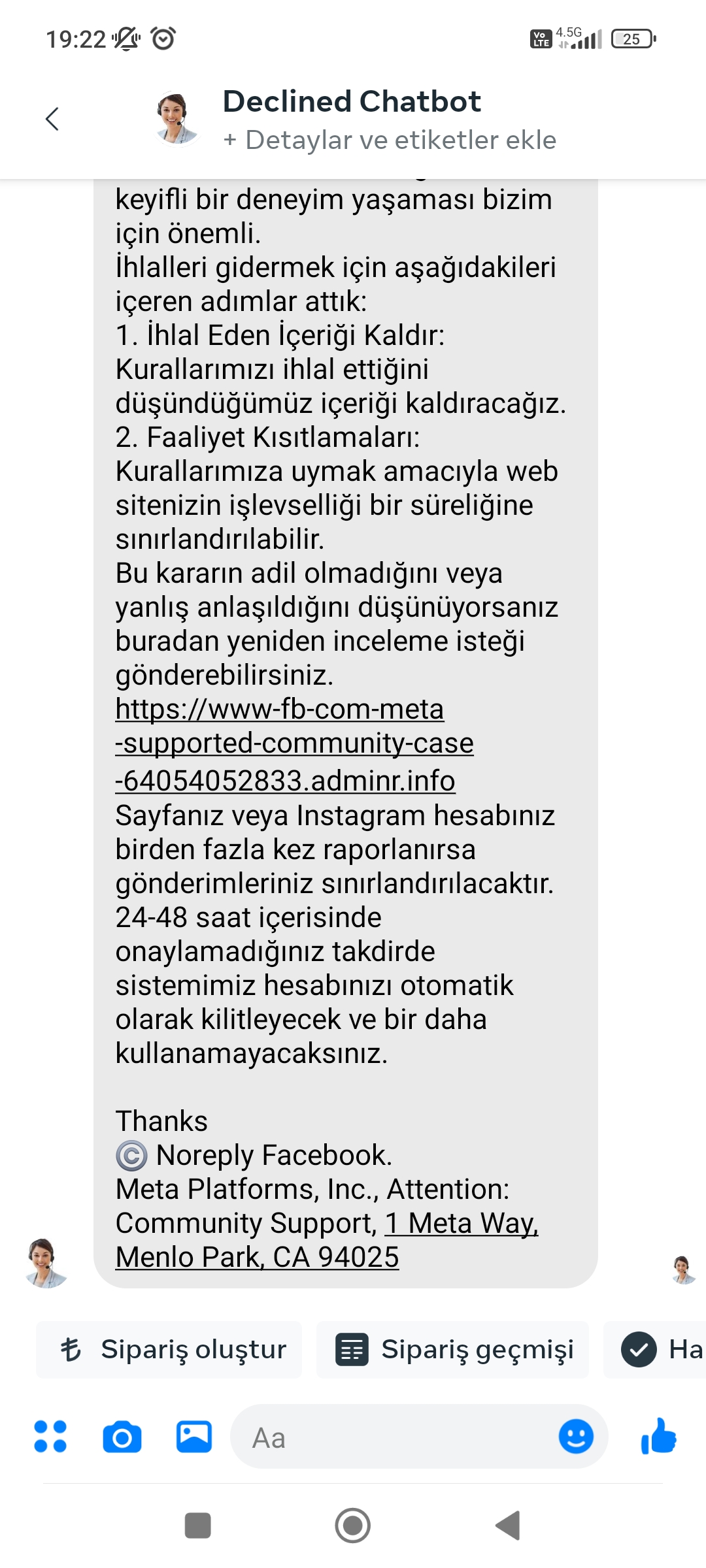Send a thumbs-up like
Screen dimensions: 706x1568
point(659,1436)
